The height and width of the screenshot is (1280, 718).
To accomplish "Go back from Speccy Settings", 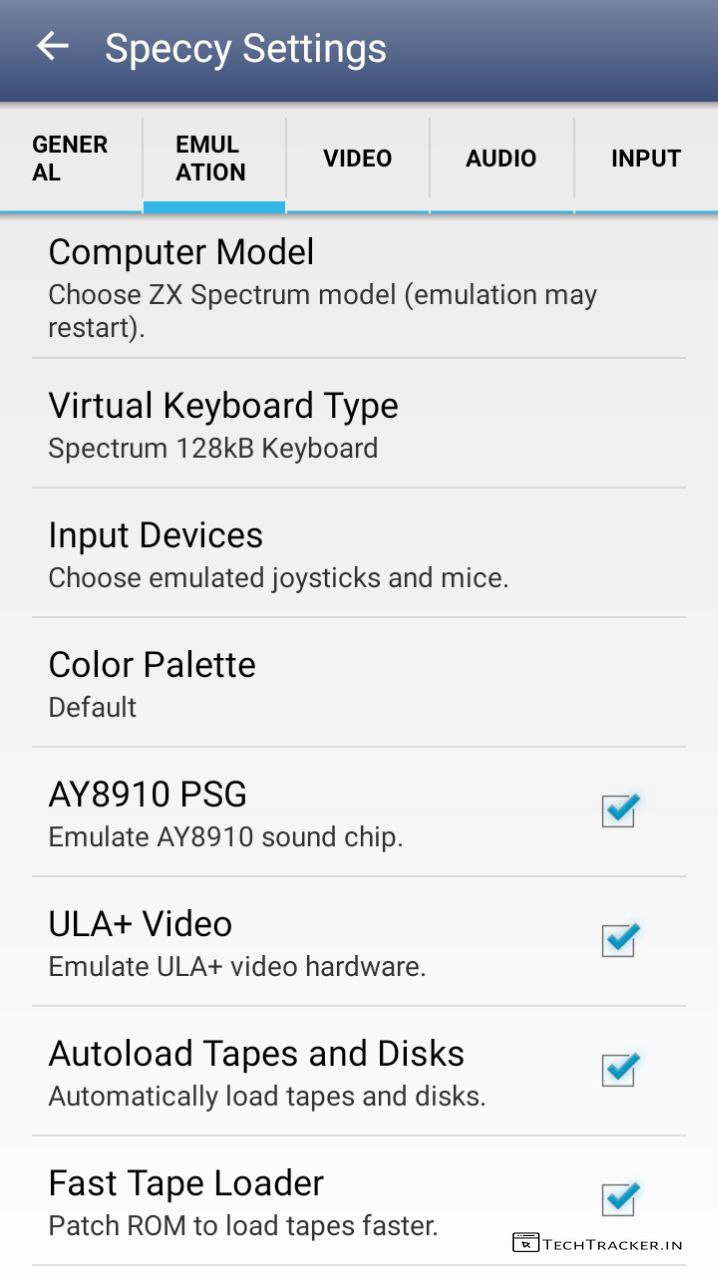I will [52, 47].
